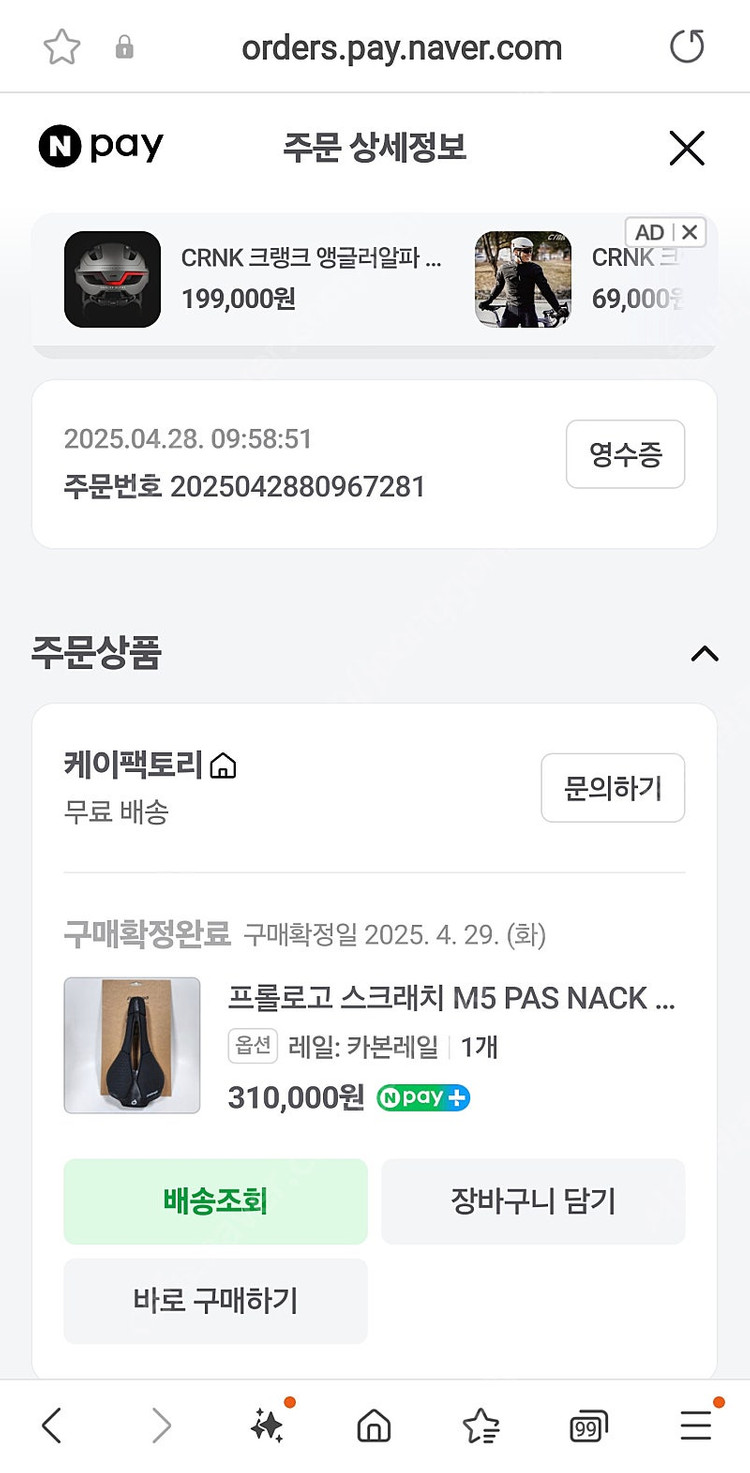This screenshot has height=1473, width=750.
Task: Tap the refresh icon in the address bar
Action: tap(687, 45)
